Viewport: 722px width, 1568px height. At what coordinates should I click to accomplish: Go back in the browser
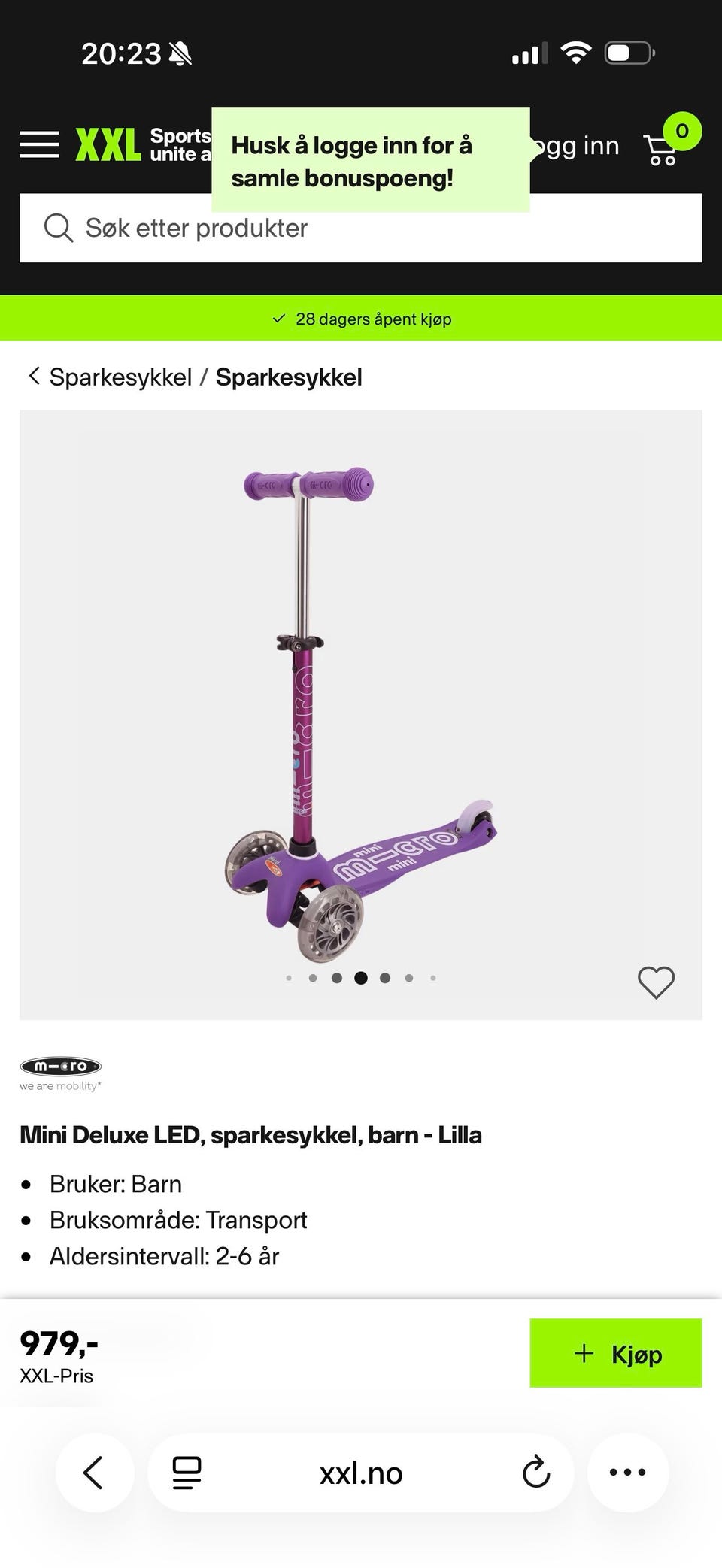95,1473
